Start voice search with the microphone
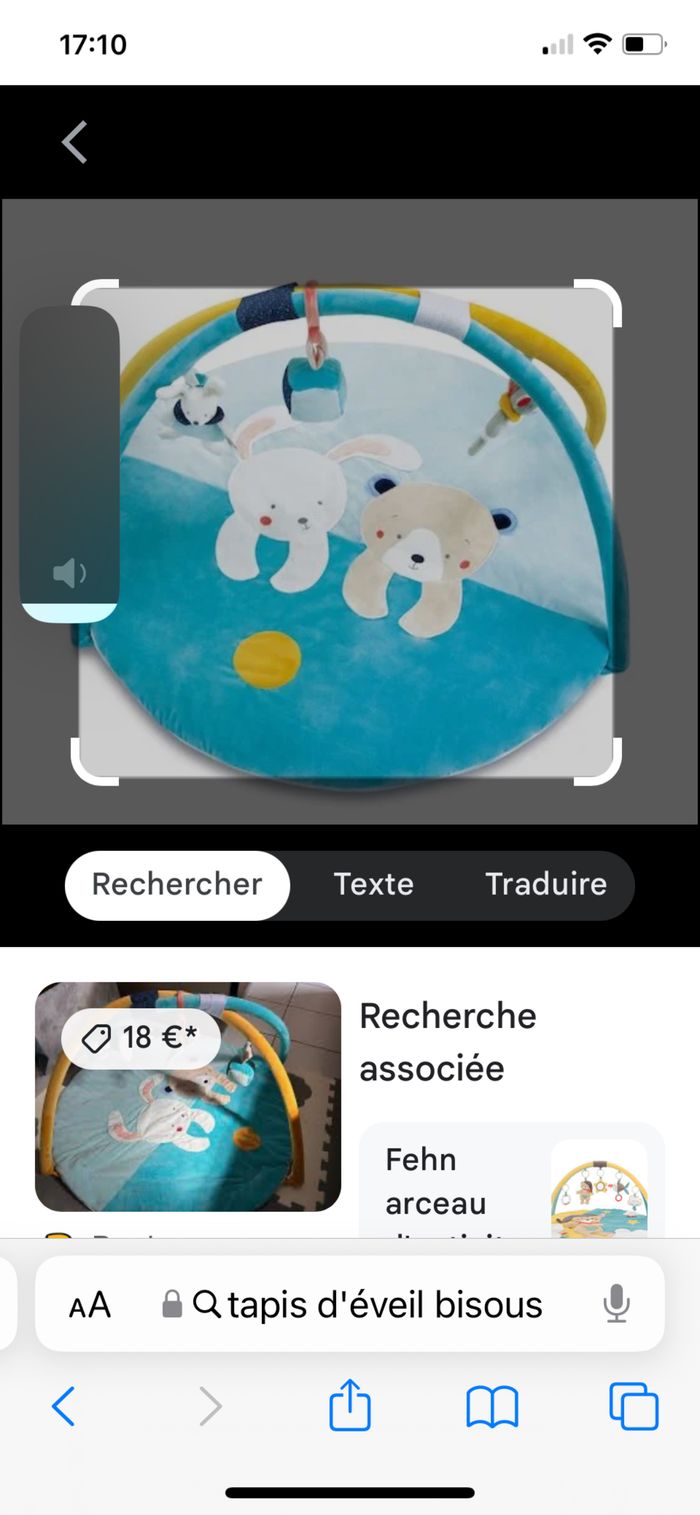 617,1304
